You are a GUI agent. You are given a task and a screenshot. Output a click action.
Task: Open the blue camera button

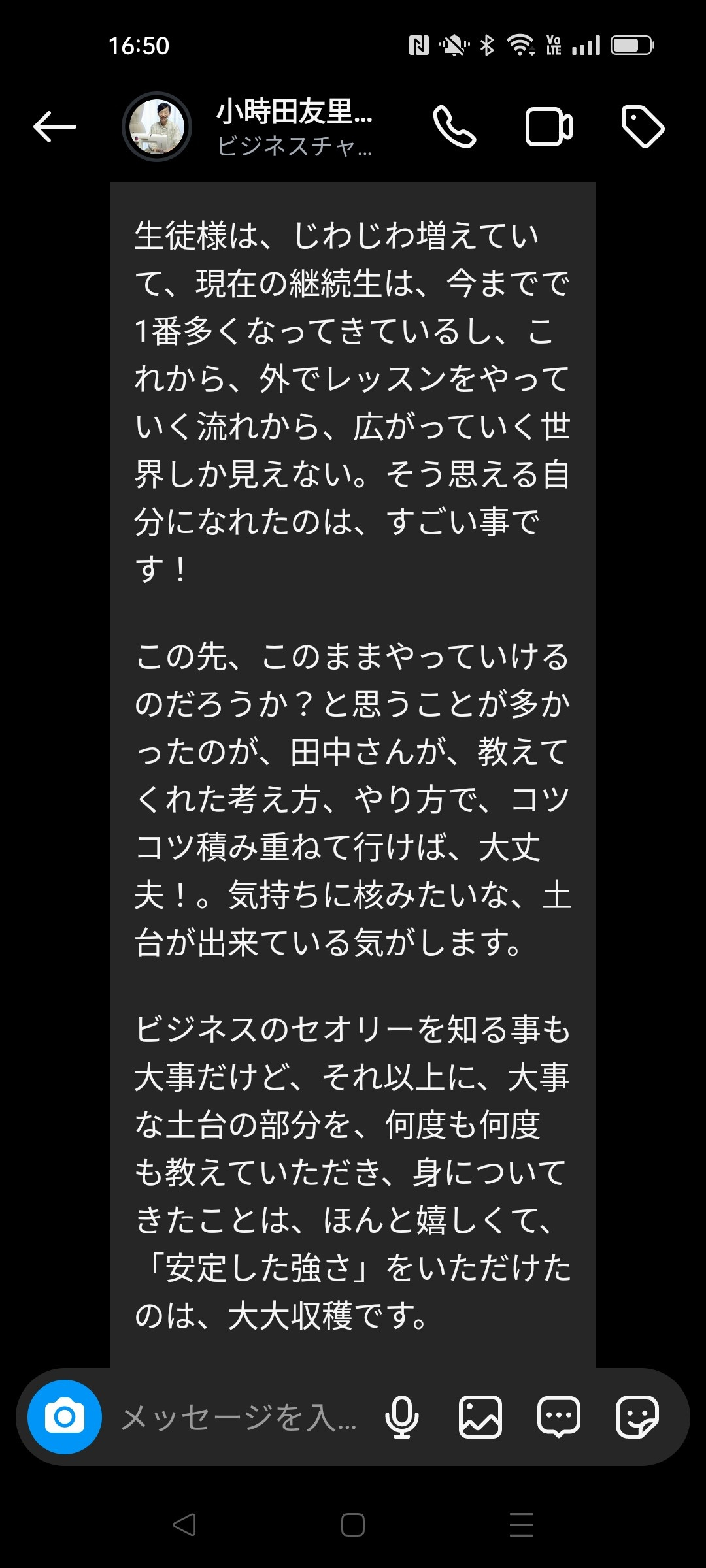pos(65,1417)
